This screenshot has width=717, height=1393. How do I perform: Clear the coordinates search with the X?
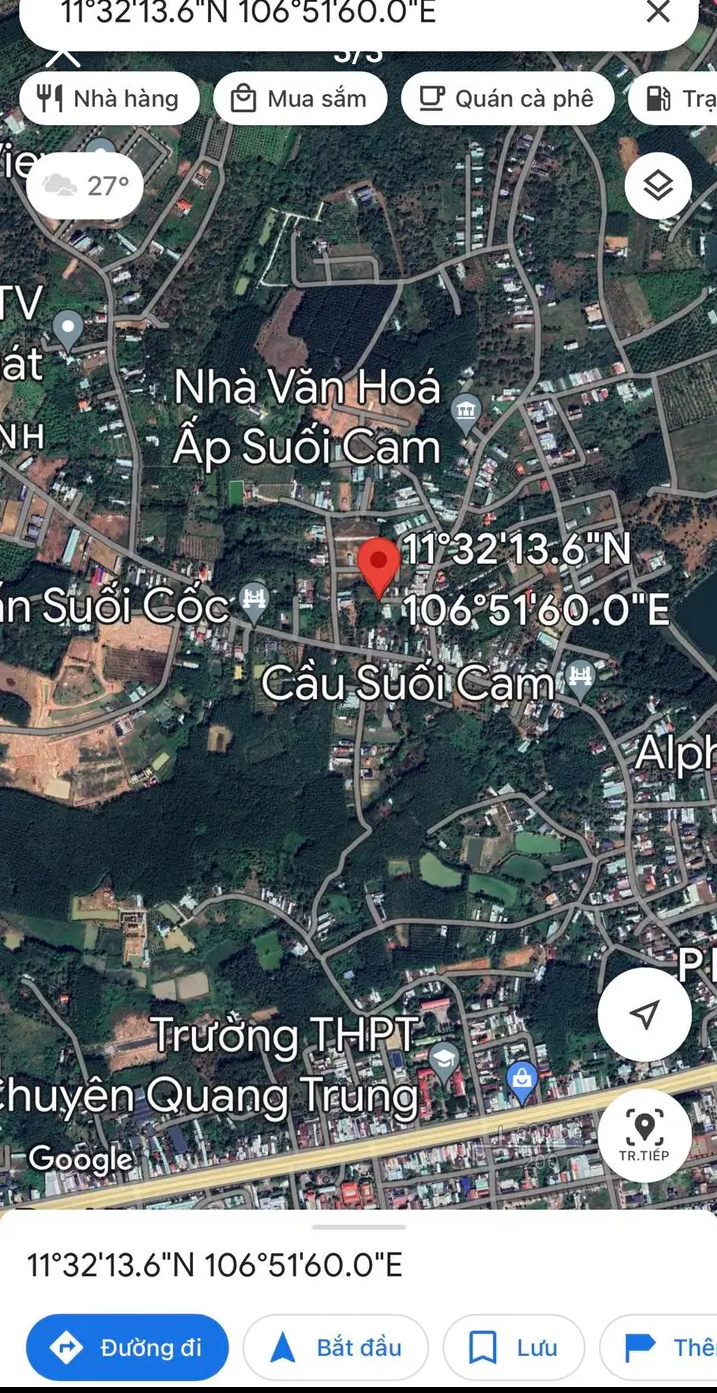coord(658,13)
